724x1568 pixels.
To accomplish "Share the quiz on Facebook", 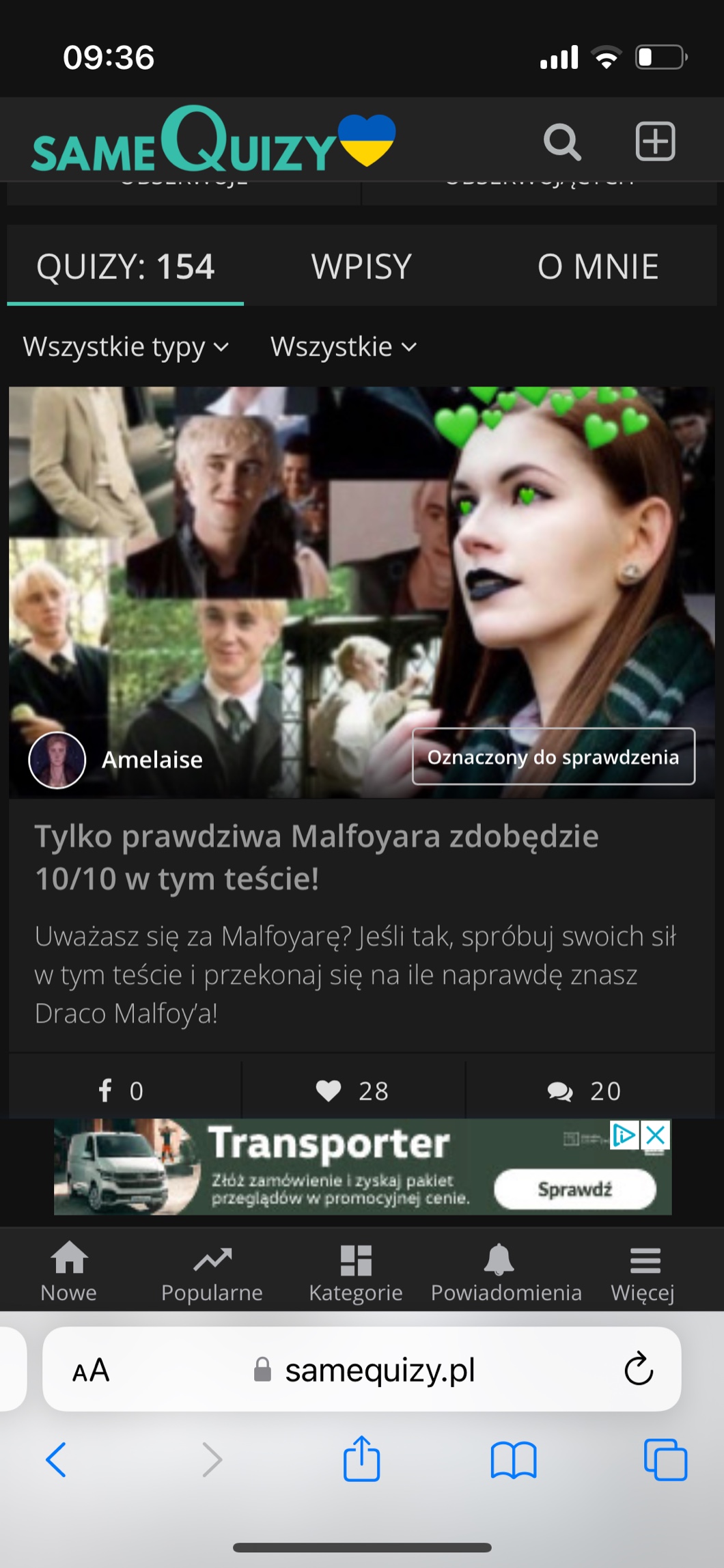I will point(121,1090).
